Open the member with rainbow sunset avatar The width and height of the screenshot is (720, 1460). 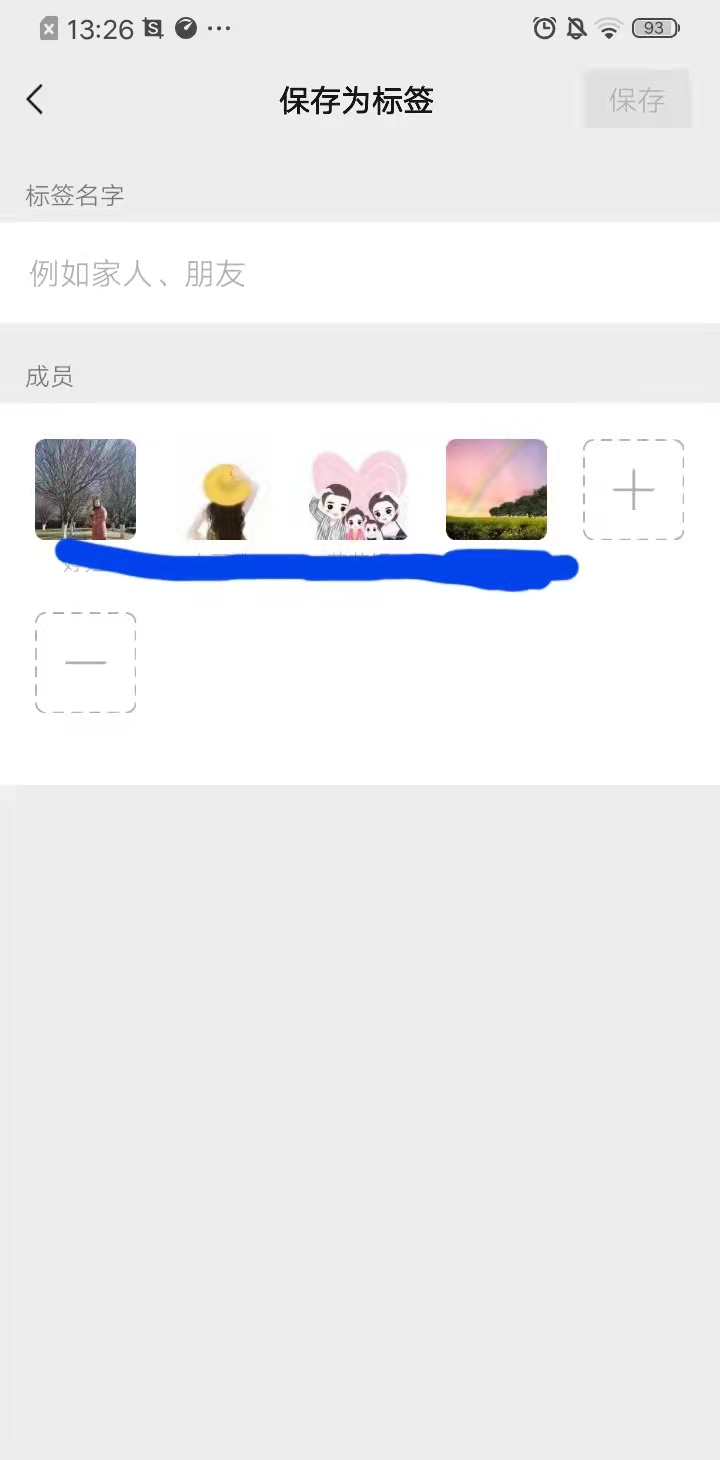coord(496,490)
